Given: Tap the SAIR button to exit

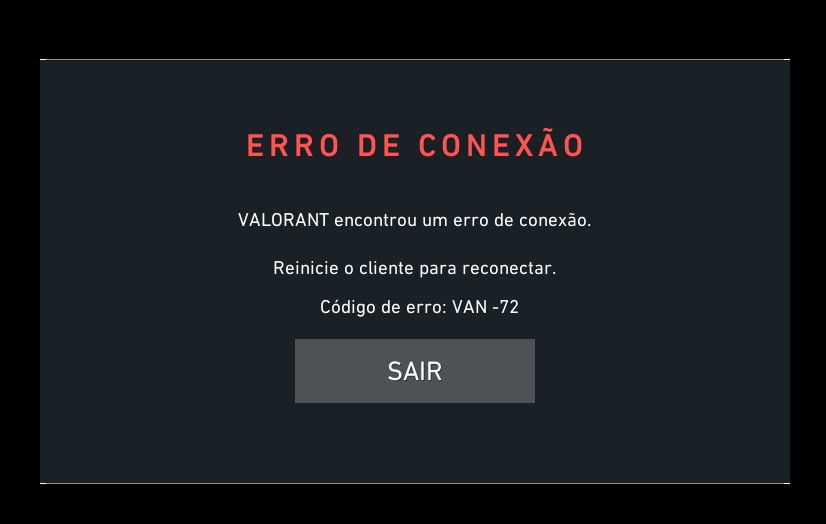Looking at the screenshot, I should click(414, 371).
